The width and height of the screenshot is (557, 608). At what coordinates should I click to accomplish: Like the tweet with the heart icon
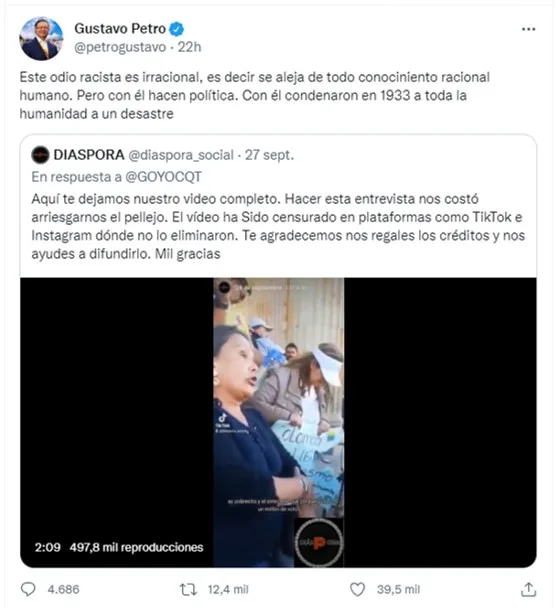pos(357,589)
